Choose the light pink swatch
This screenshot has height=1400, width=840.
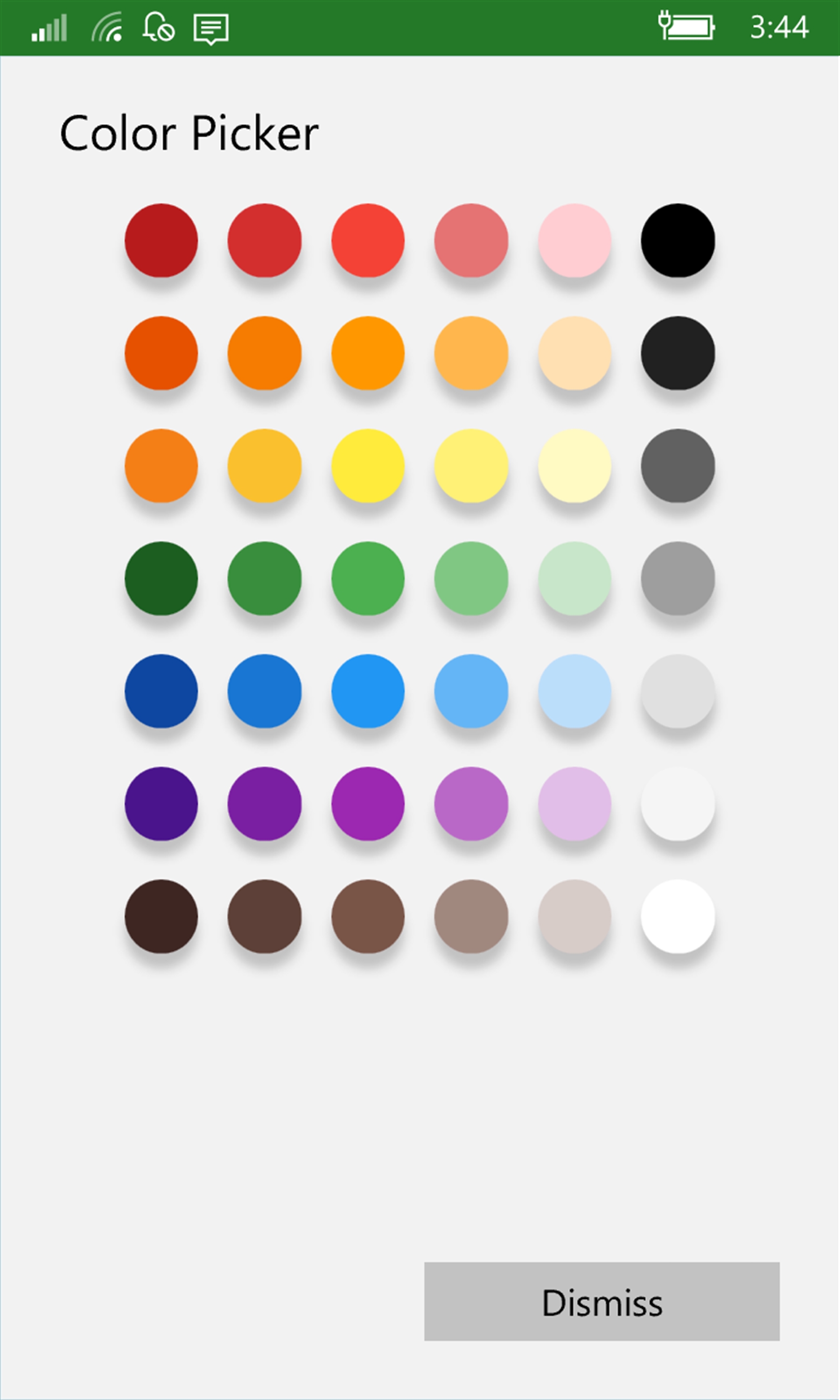point(574,240)
